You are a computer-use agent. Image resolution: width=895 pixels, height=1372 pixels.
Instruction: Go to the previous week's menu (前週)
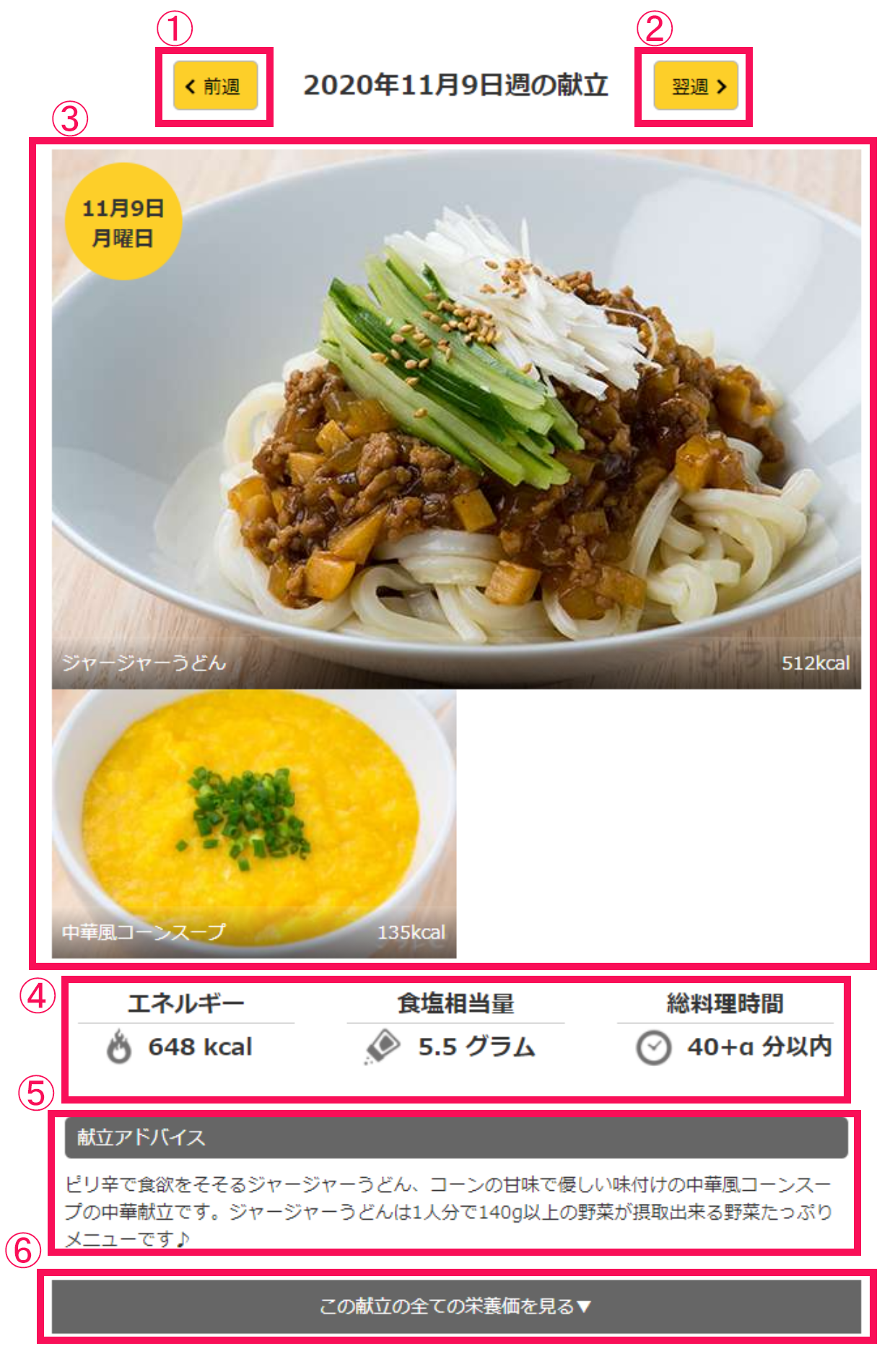click(x=215, y=86)
